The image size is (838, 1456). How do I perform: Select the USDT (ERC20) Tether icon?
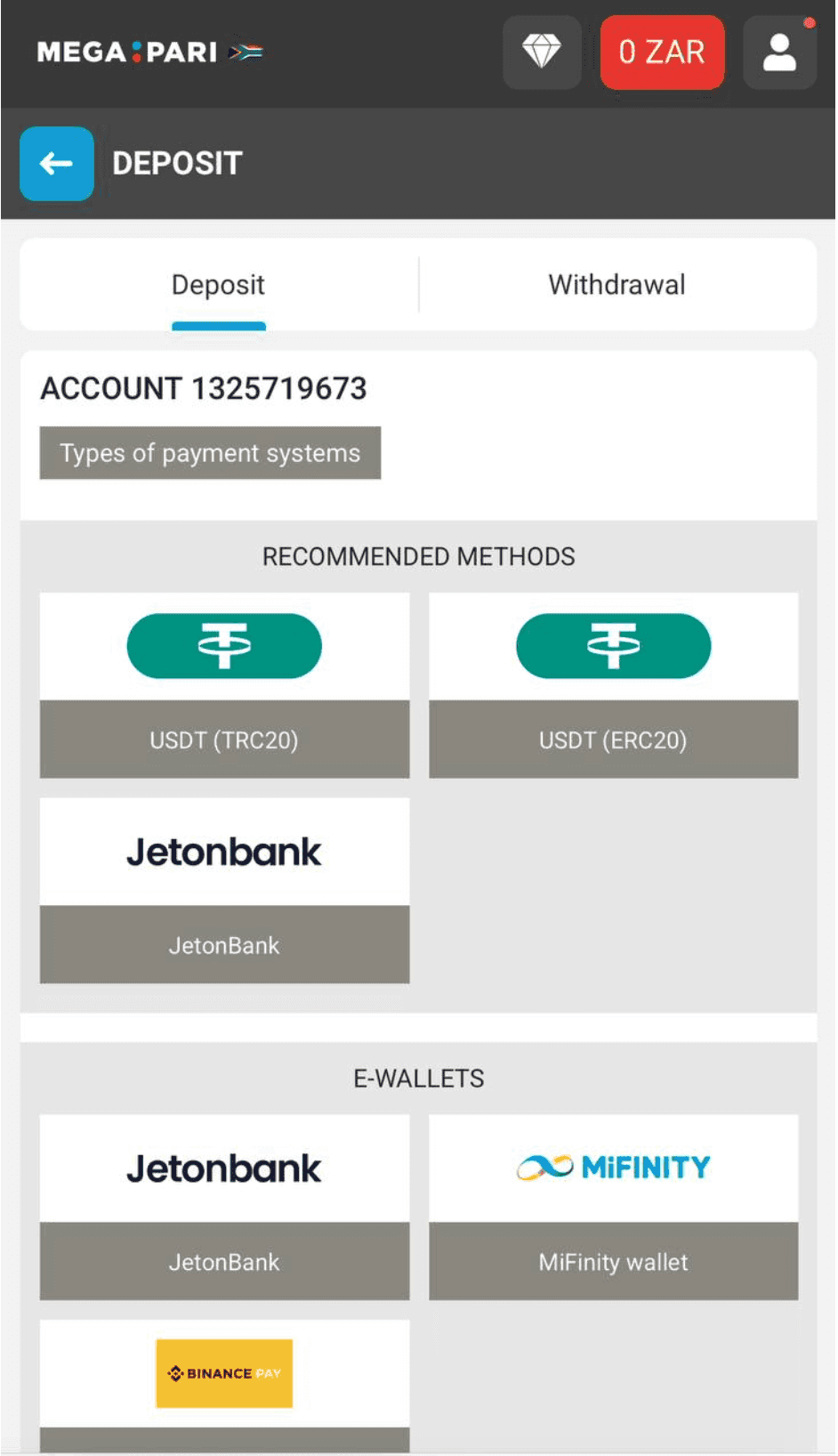point(614,645)
